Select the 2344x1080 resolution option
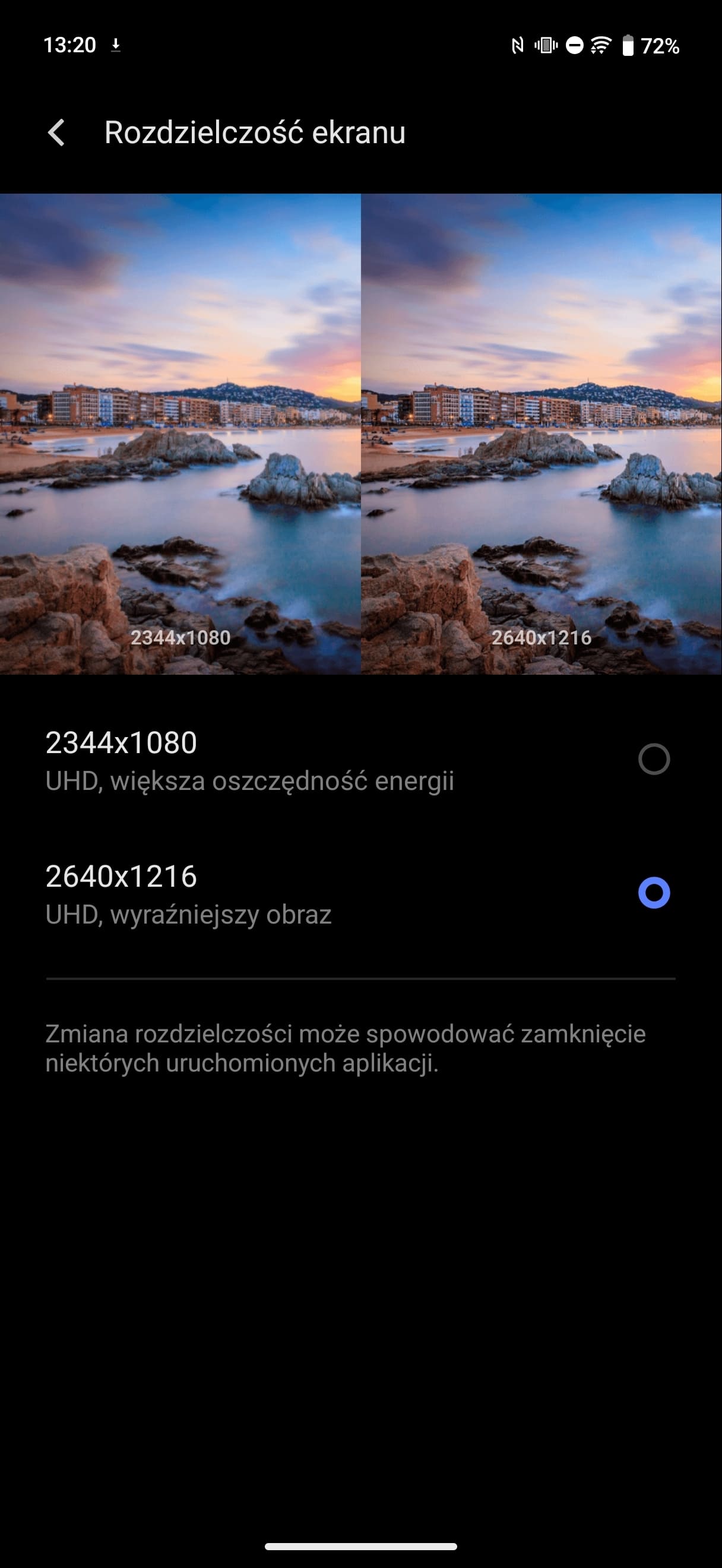The height and width of the screenshot is (1568, 722). point(360,760)
